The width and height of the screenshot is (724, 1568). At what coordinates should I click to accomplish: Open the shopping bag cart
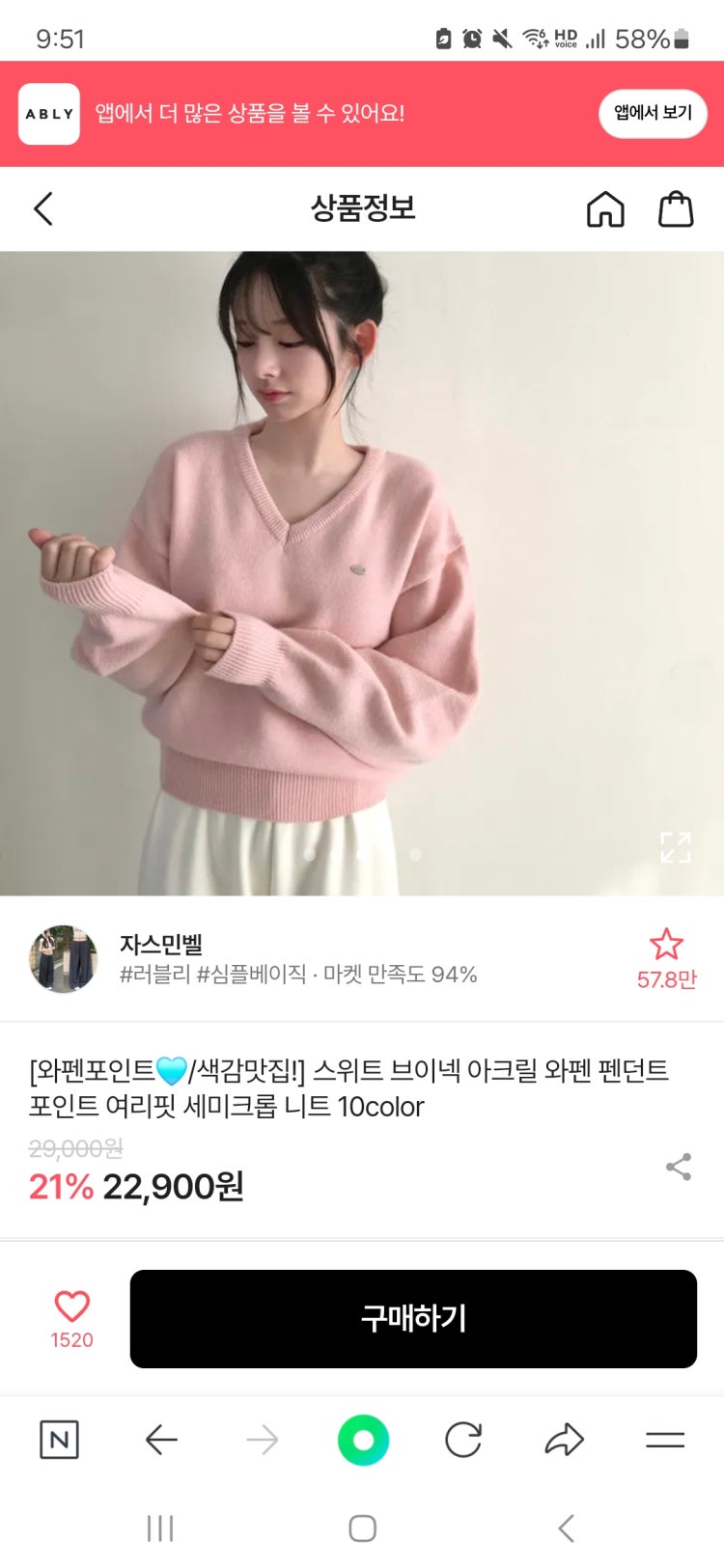(676, 208)
